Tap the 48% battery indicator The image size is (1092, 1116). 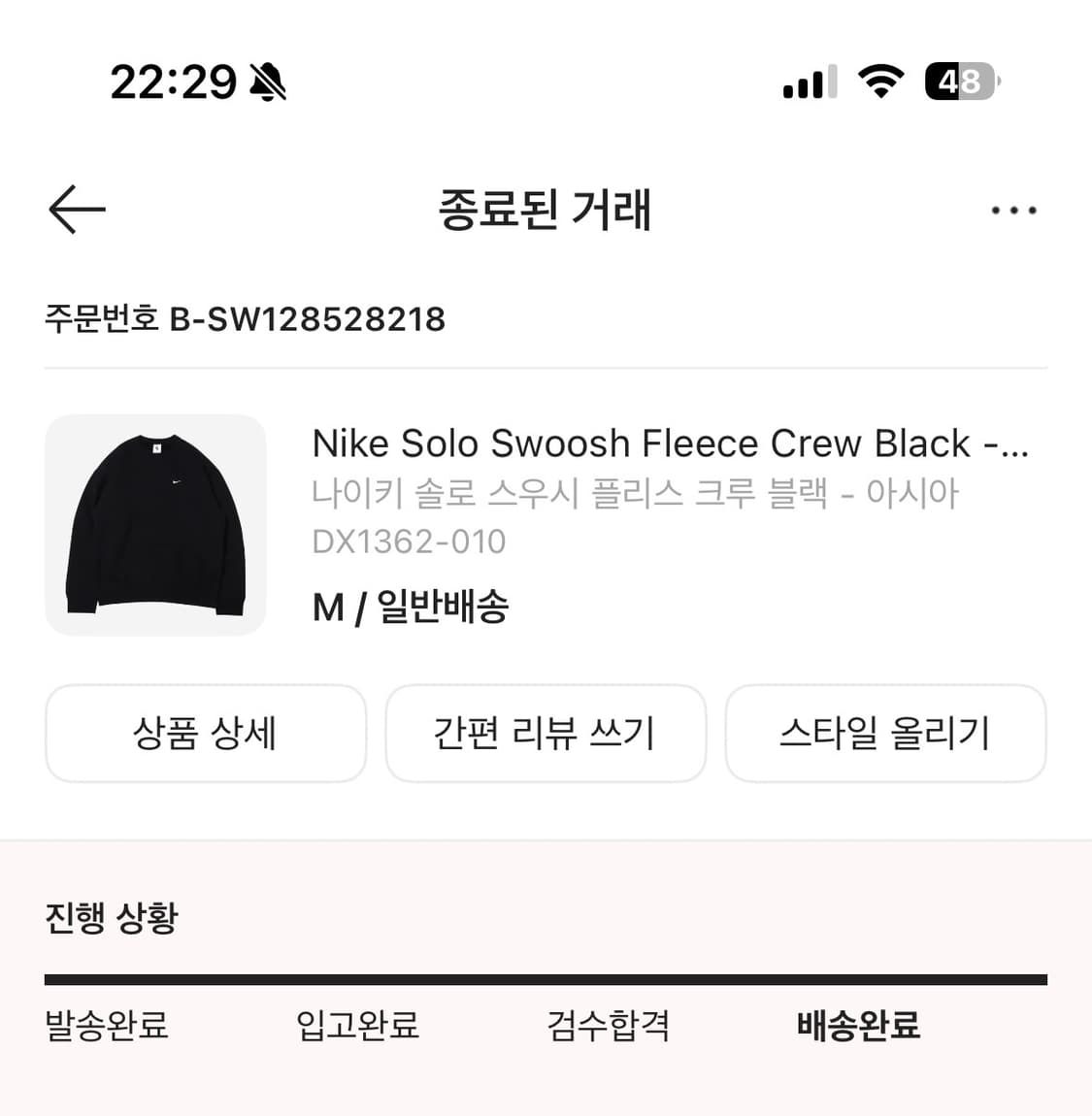click(x=959, y=82)
